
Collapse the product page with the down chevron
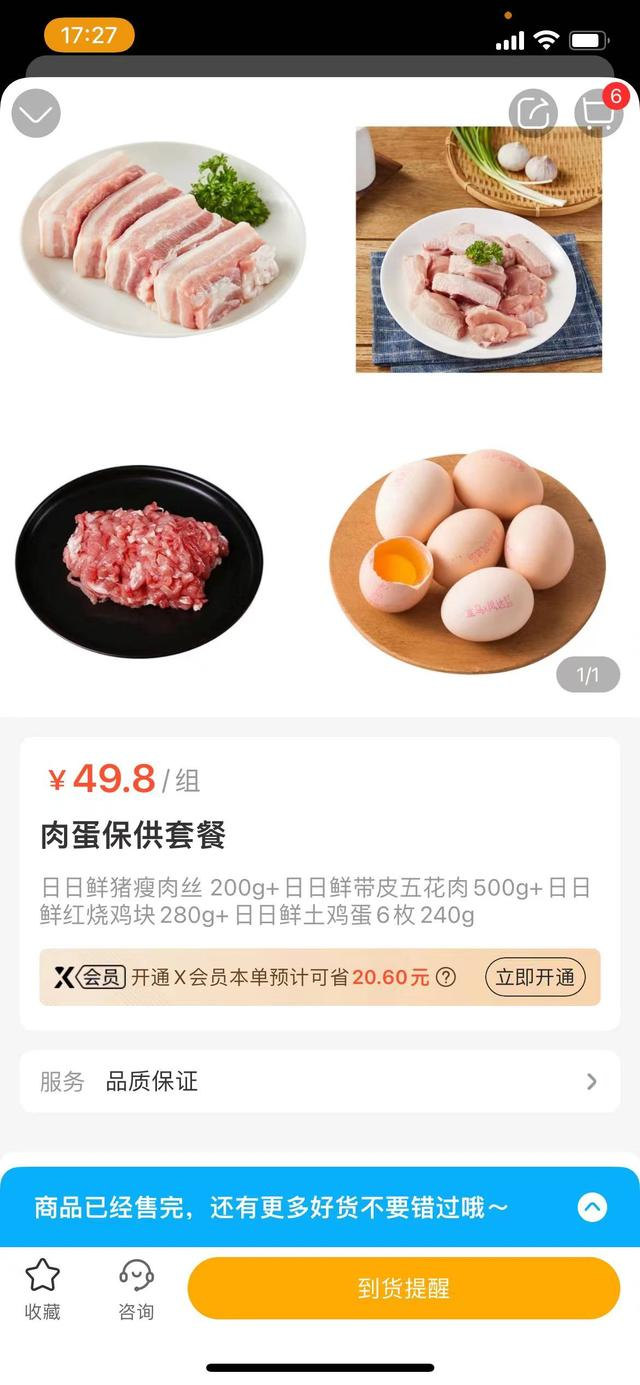tap(36, 114)
